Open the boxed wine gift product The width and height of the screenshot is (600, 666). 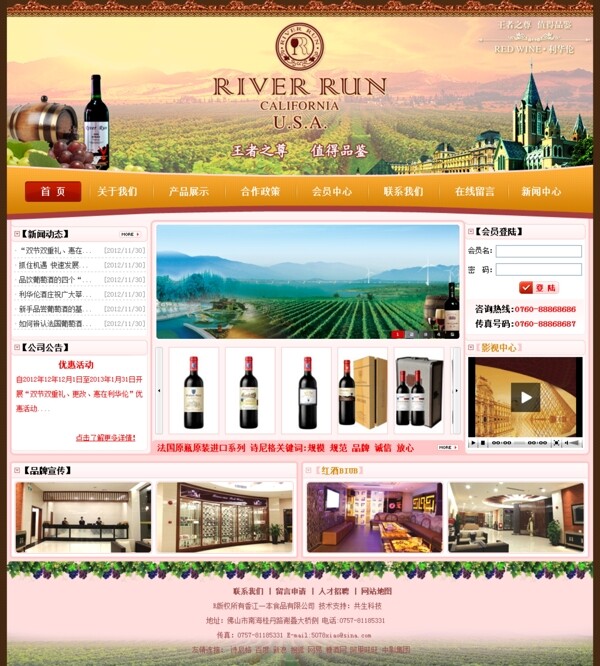(363, 391)
